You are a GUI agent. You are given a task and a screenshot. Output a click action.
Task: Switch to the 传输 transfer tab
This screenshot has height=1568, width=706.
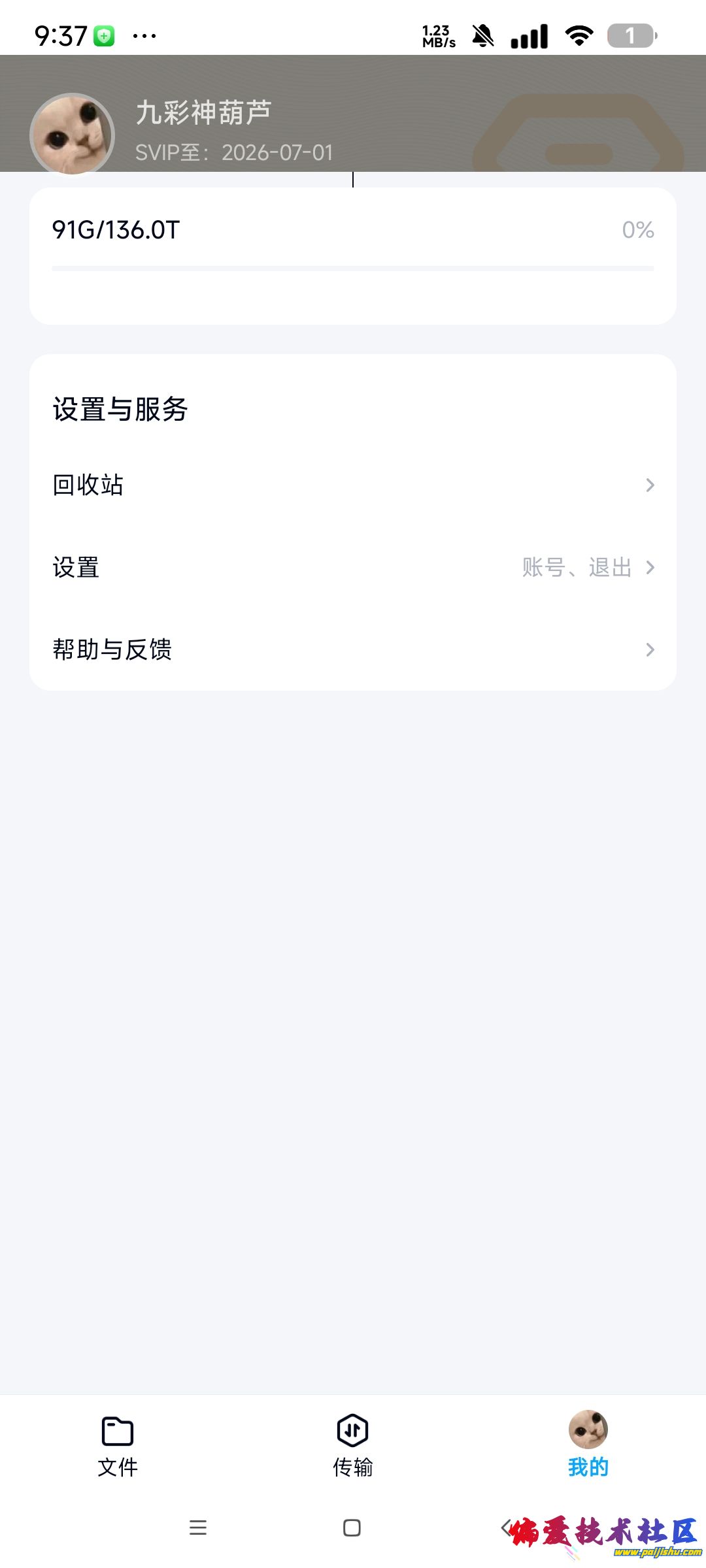353,1445
